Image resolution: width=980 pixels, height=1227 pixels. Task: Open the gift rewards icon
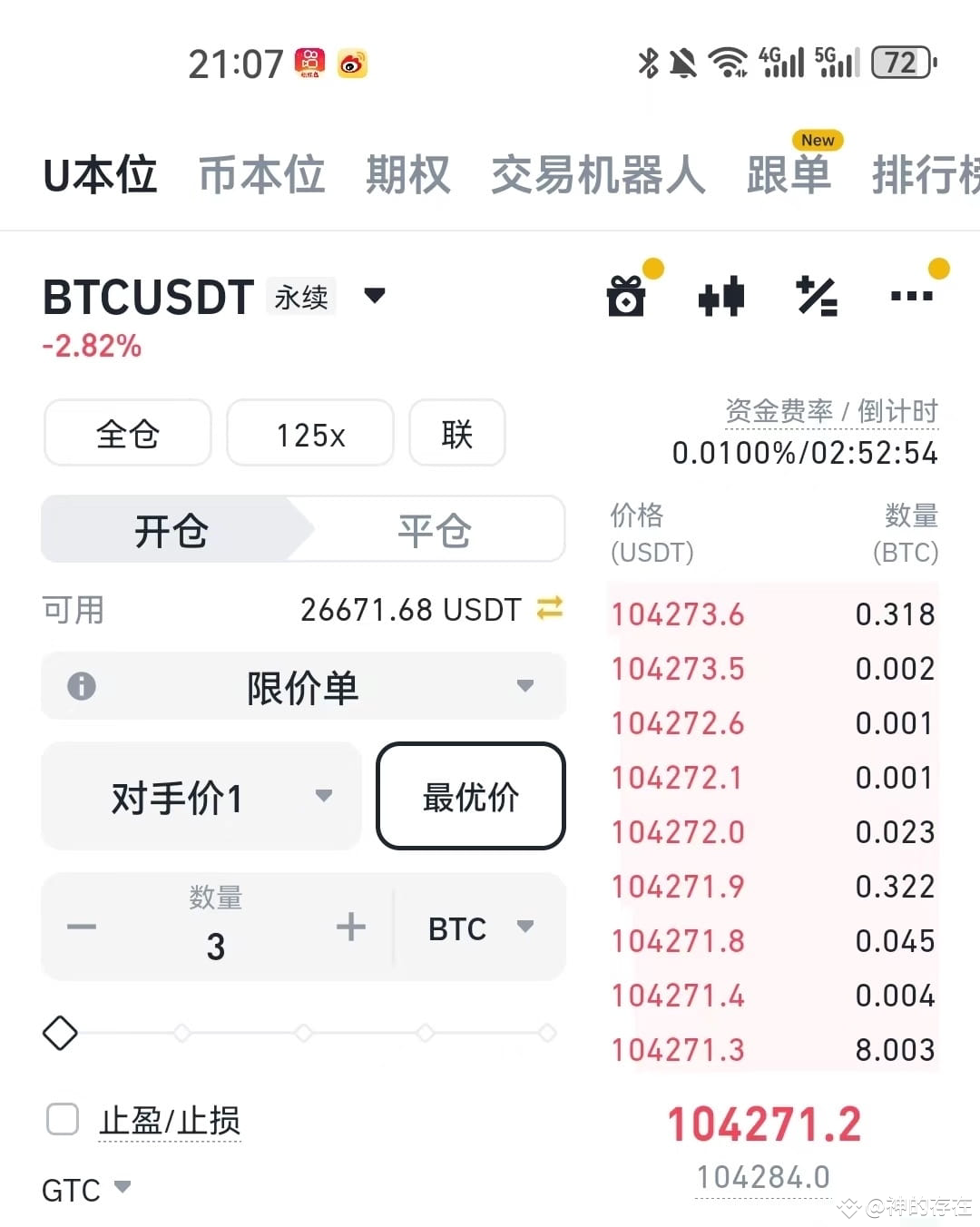click(626, 297)
